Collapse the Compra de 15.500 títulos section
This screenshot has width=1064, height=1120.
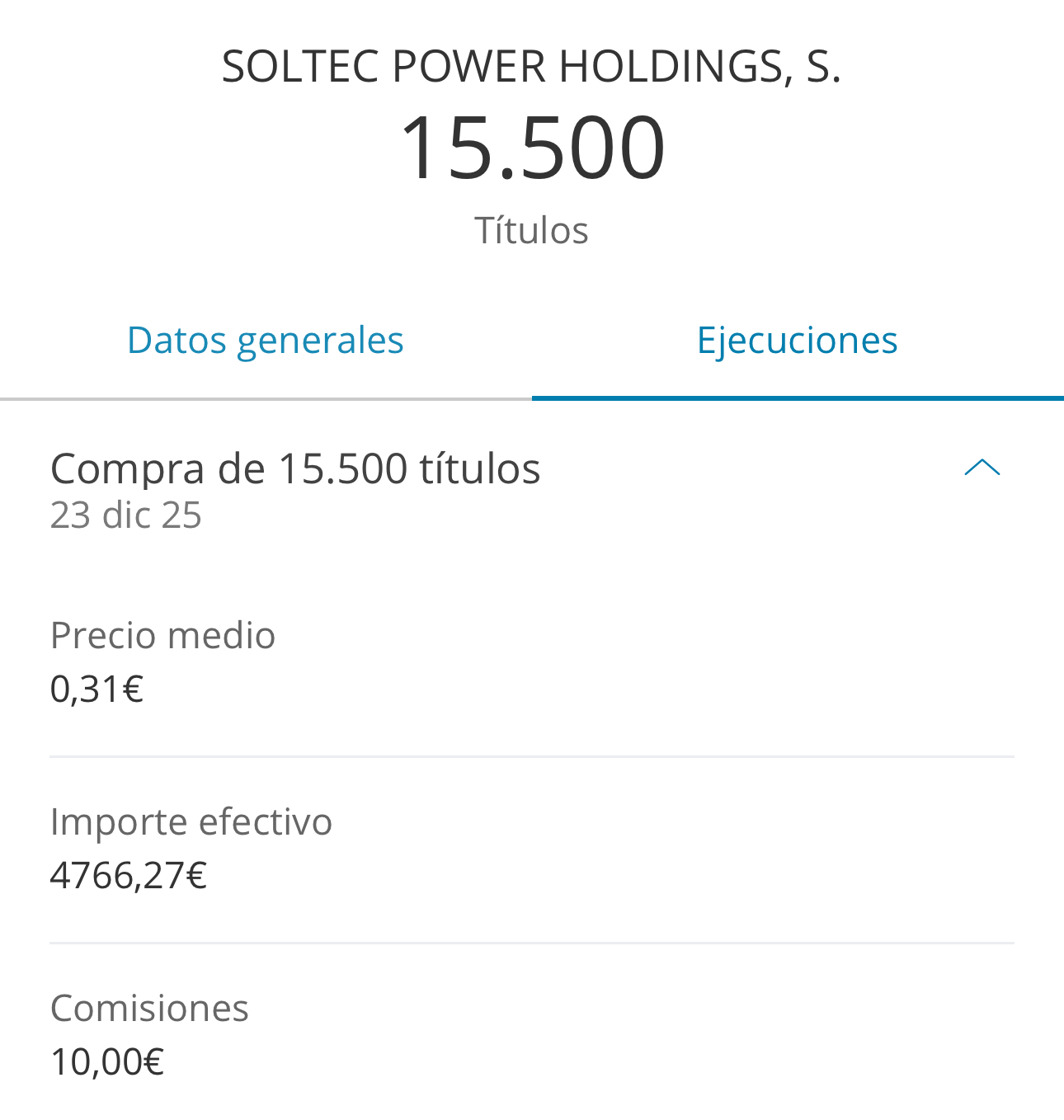tap(982, 468)
